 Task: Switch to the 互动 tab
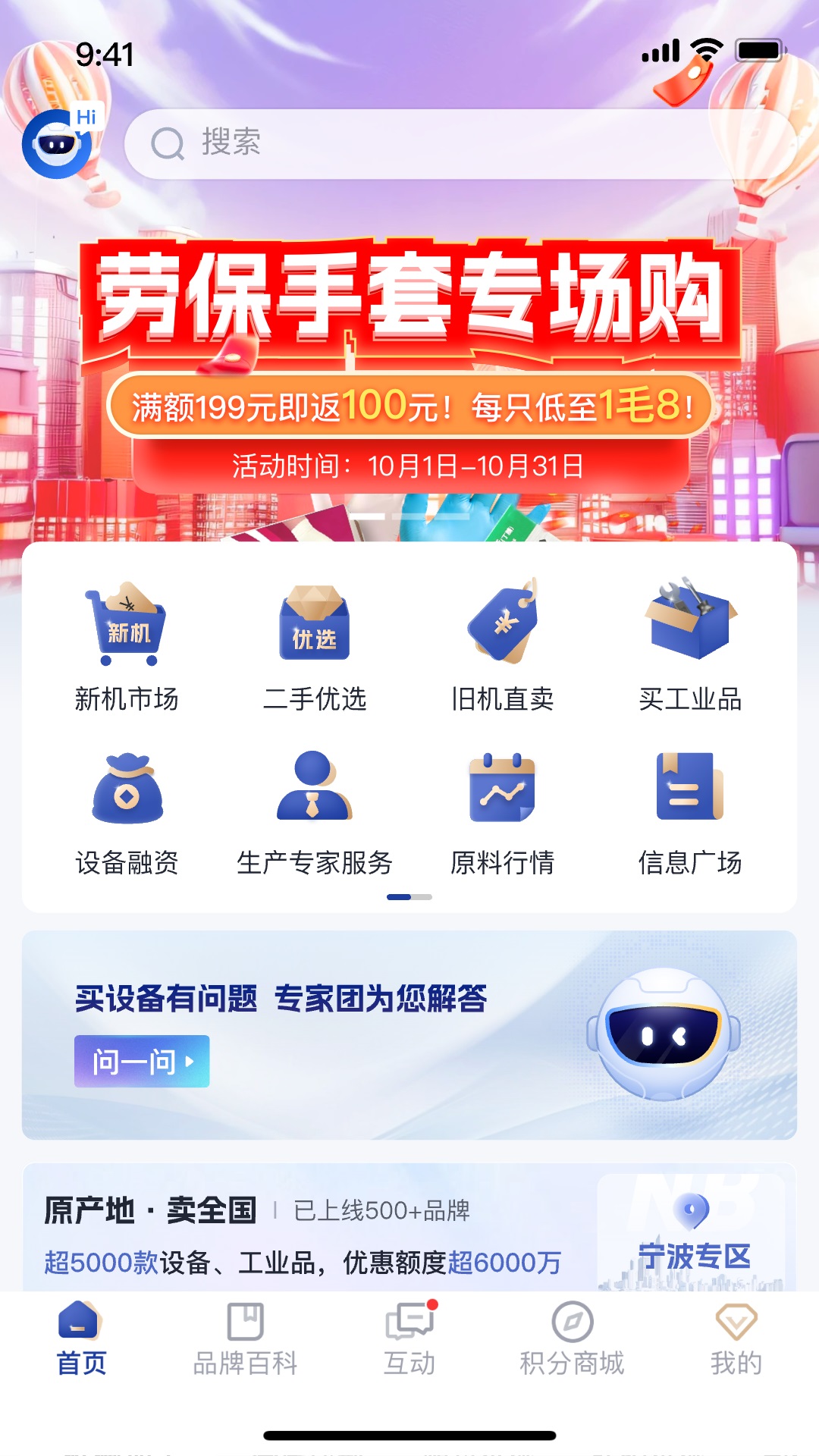(409, 1338)
